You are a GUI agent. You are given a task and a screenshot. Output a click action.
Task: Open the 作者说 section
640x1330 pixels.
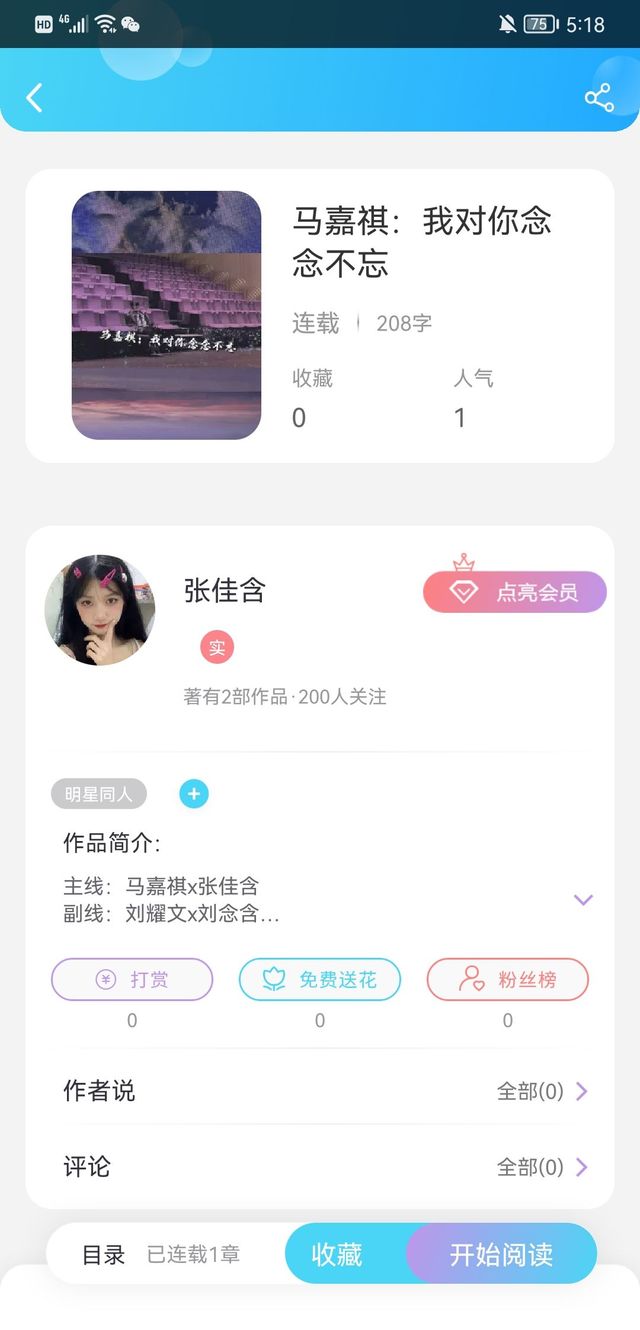click(320, 1090)
